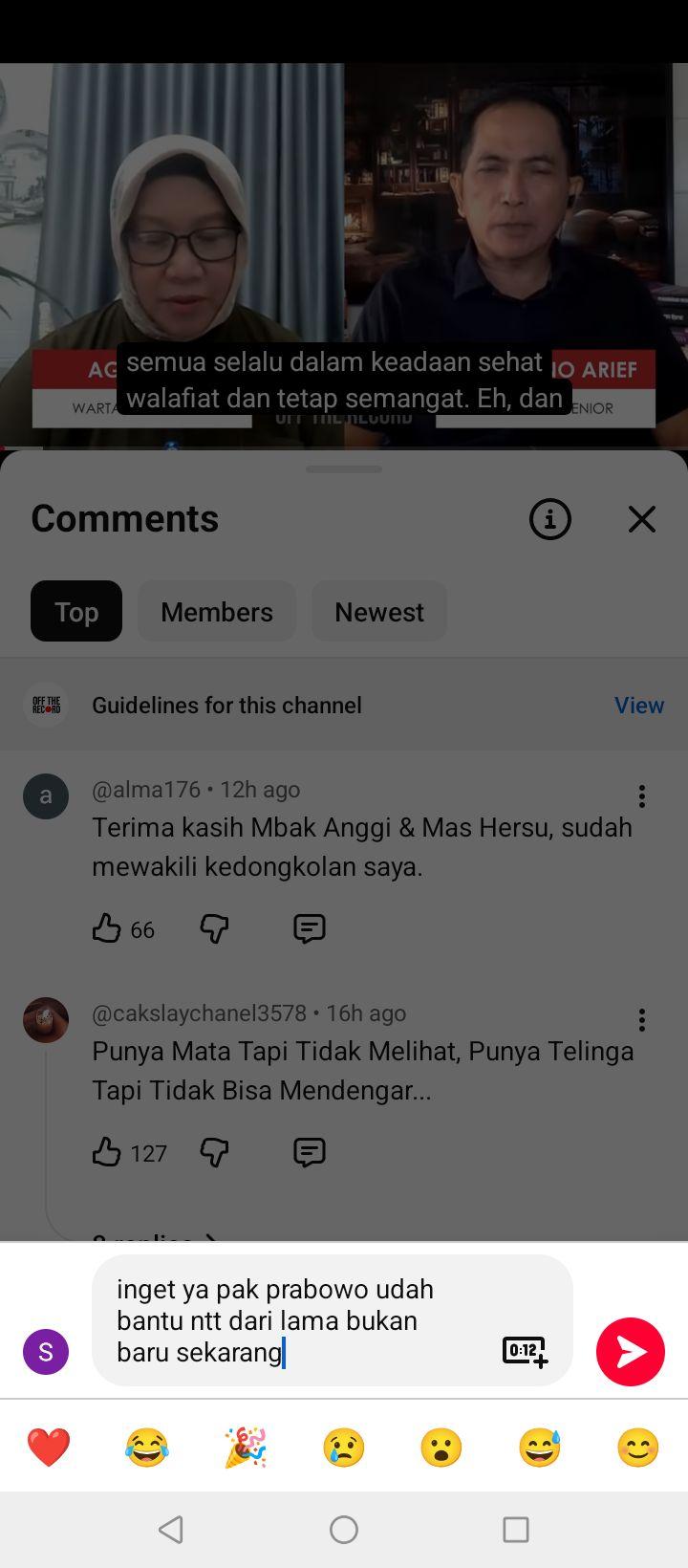Screen dimensions: 688x1568
Task: View the guidelines for this channel
Action: (x=639, y=705)
